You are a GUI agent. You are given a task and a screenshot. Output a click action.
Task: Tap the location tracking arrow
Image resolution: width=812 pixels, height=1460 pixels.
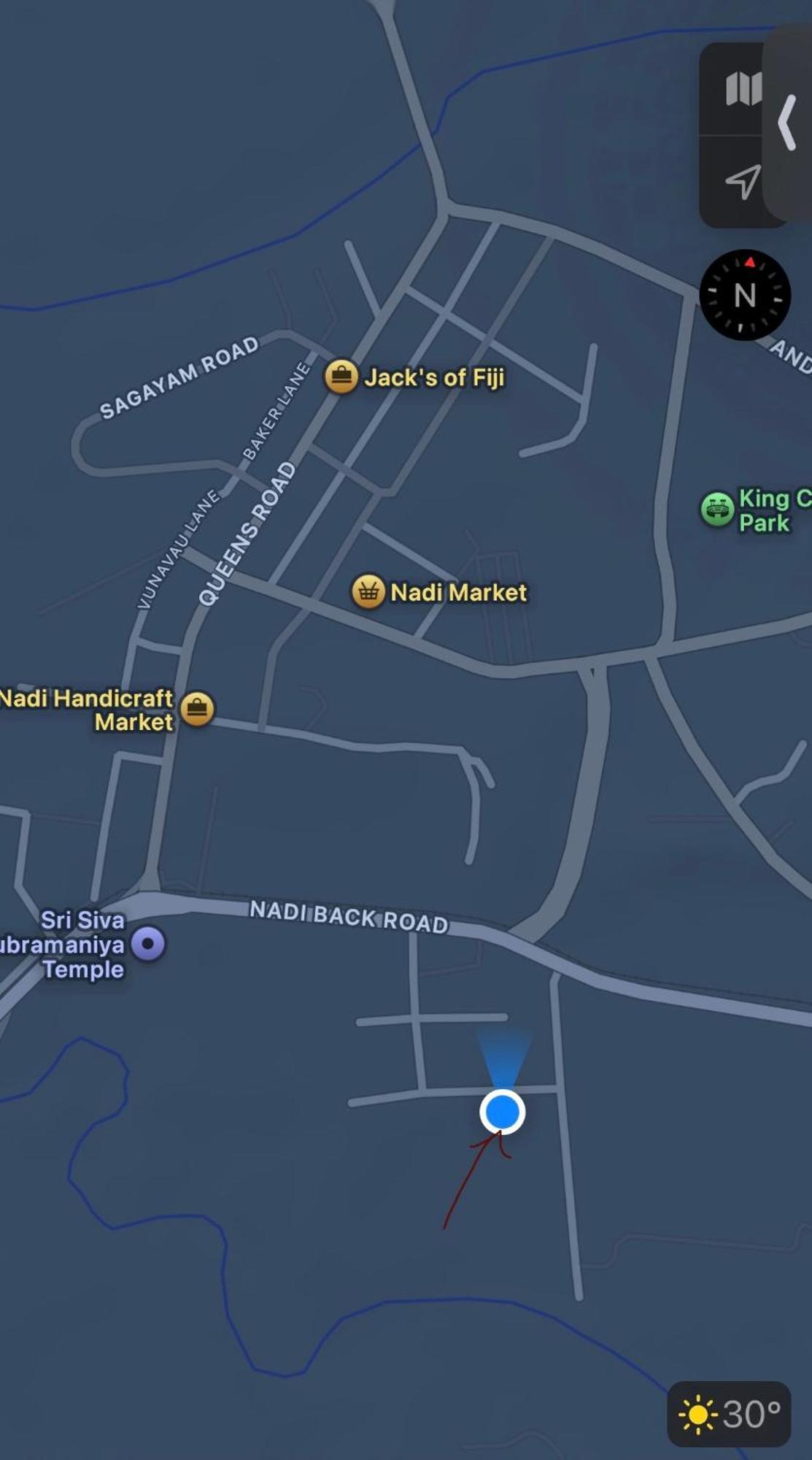(743, 182)
